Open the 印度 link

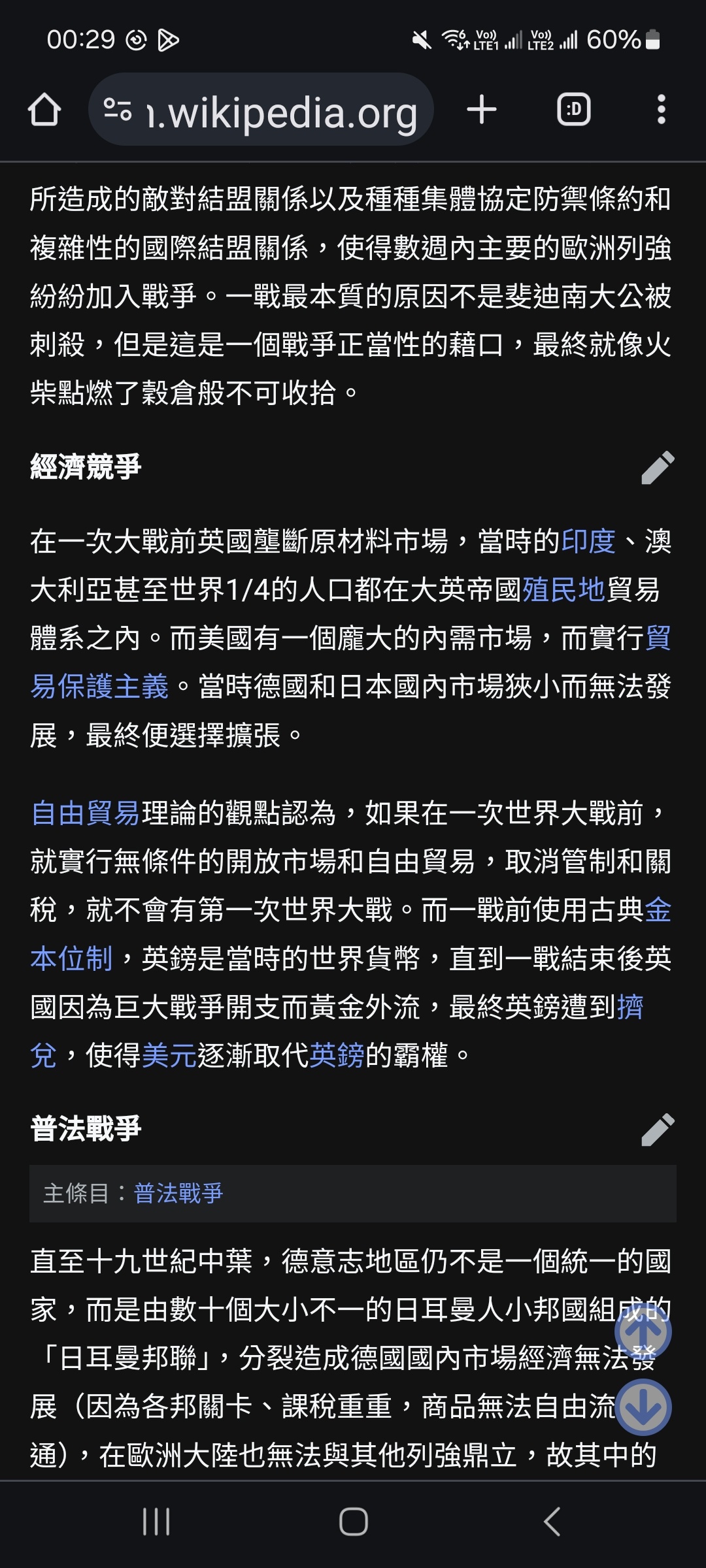pos(588,542)
